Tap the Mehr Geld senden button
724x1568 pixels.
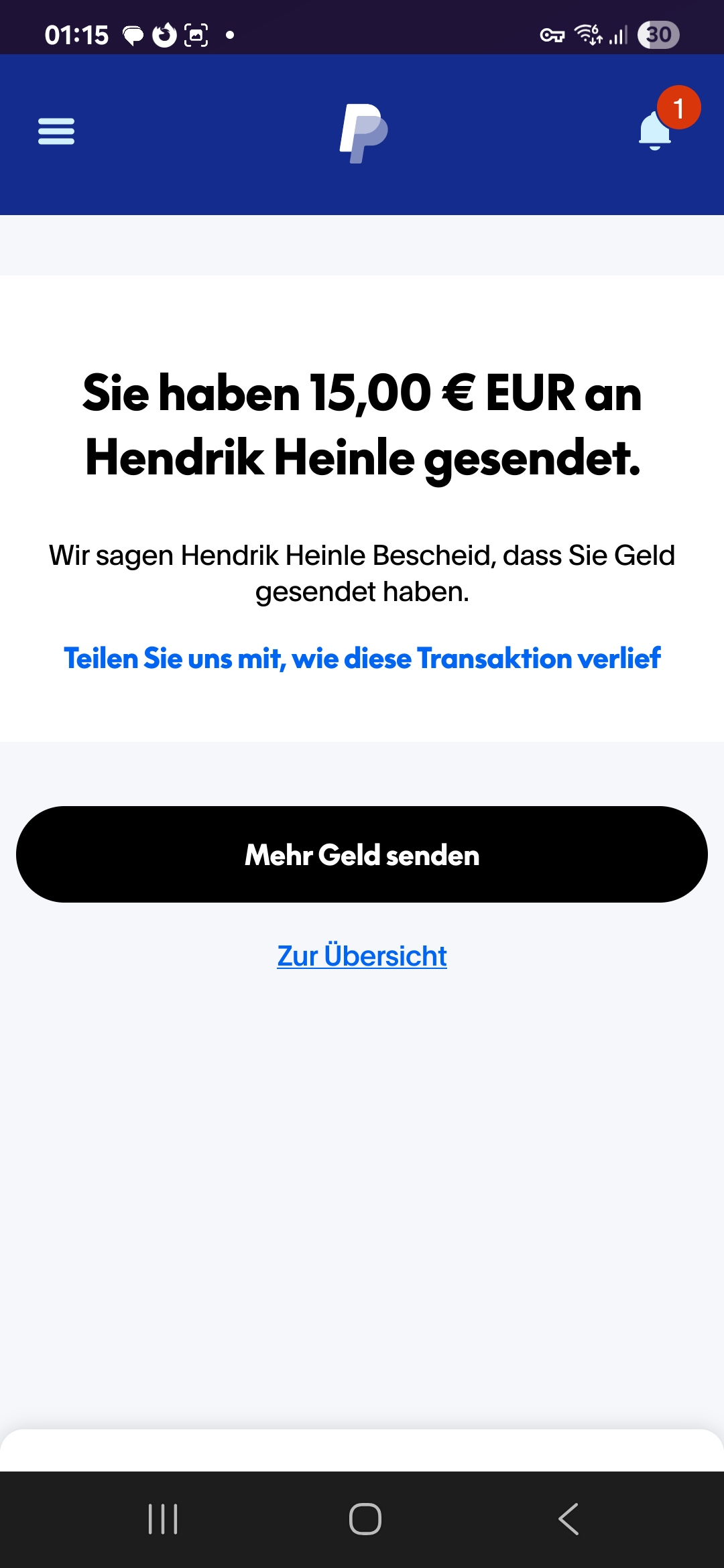(x=362, y=854)
